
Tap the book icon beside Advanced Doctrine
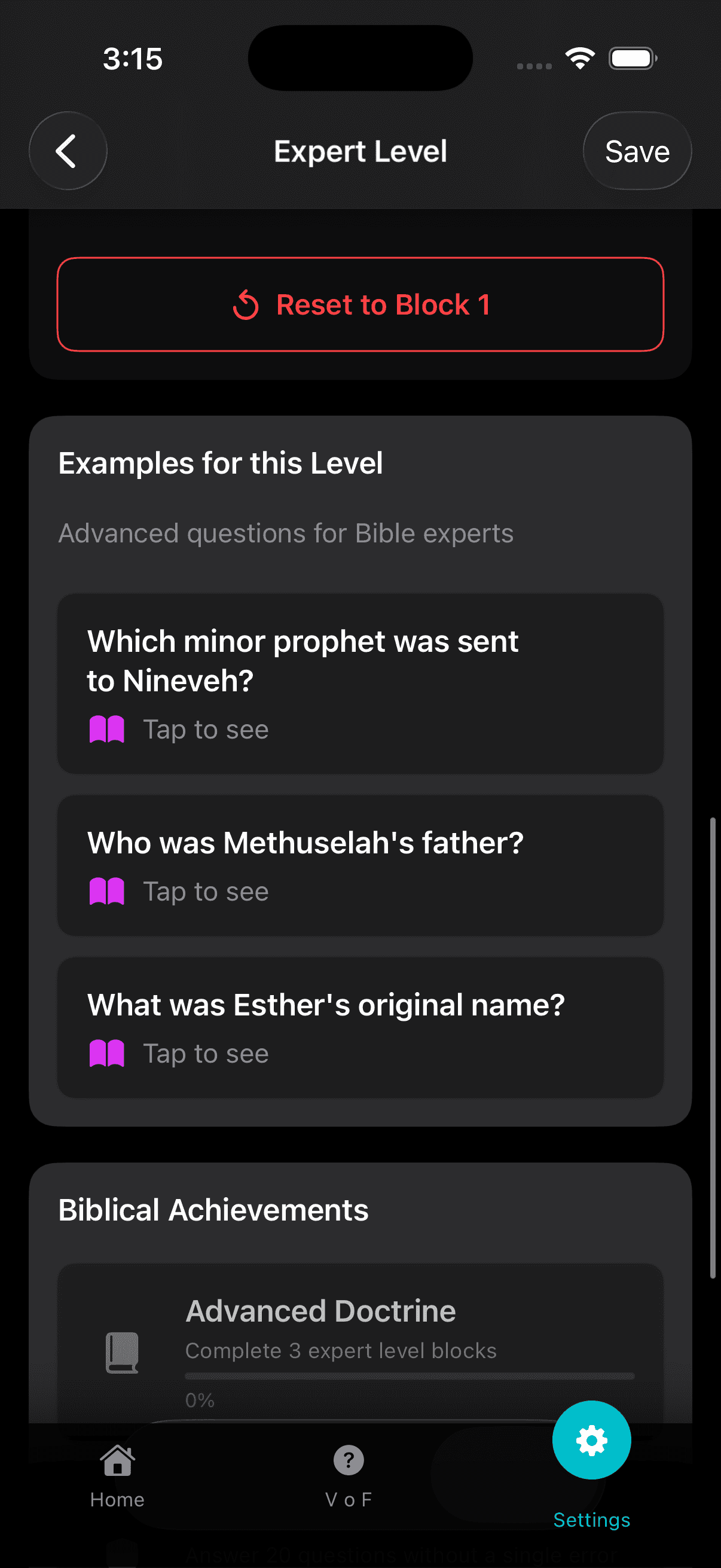point(123,1352)
